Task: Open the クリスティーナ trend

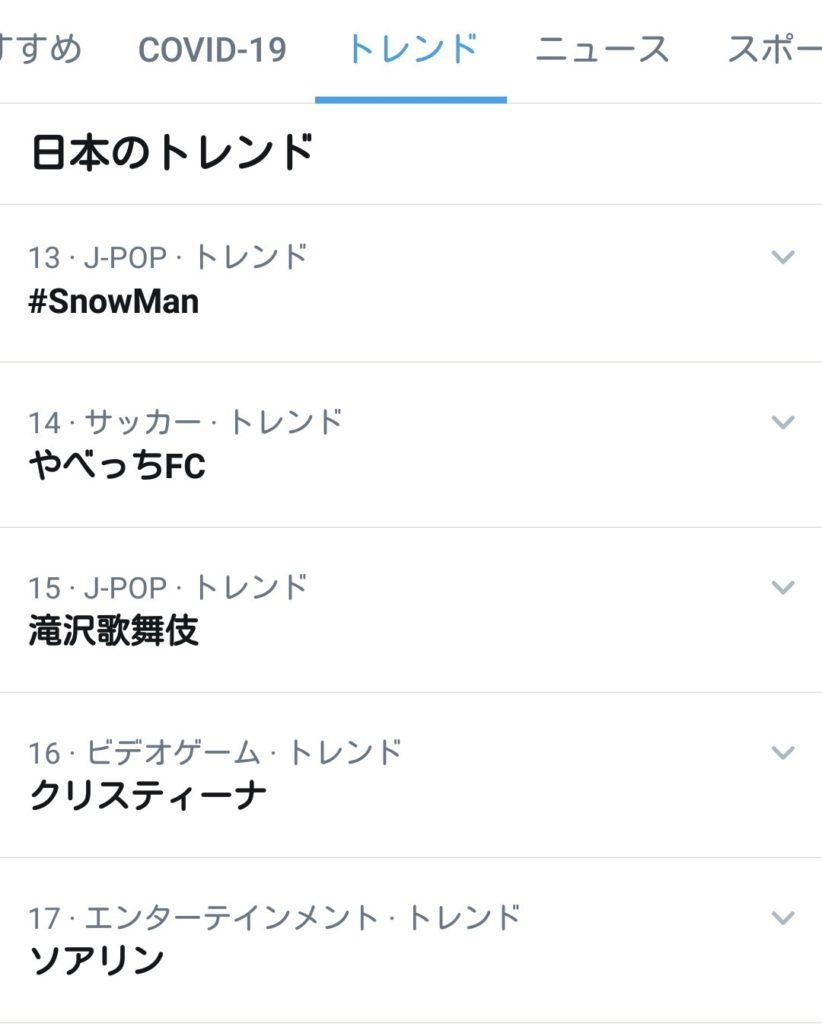Action: coord(148,796)
